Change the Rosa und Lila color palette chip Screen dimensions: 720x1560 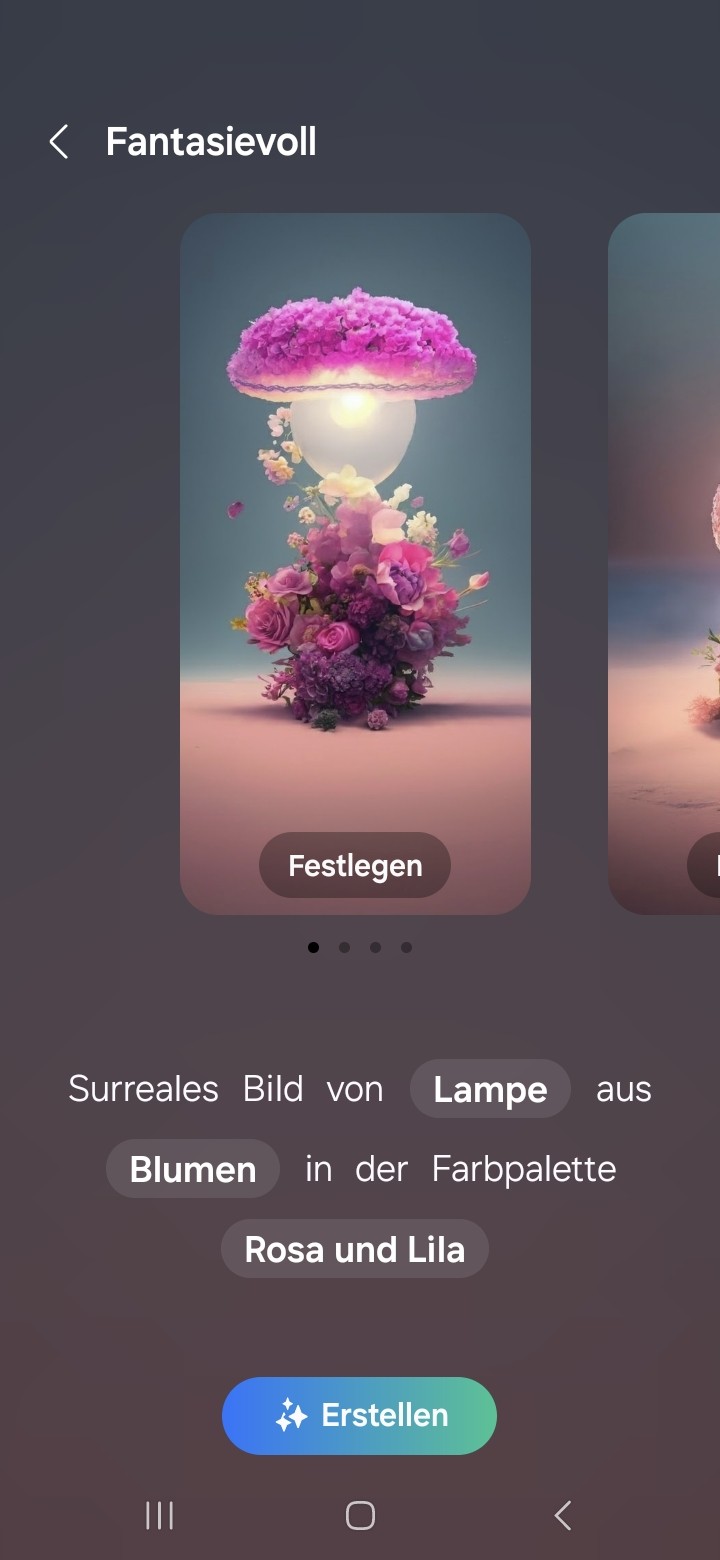[x=355, y=1249]
